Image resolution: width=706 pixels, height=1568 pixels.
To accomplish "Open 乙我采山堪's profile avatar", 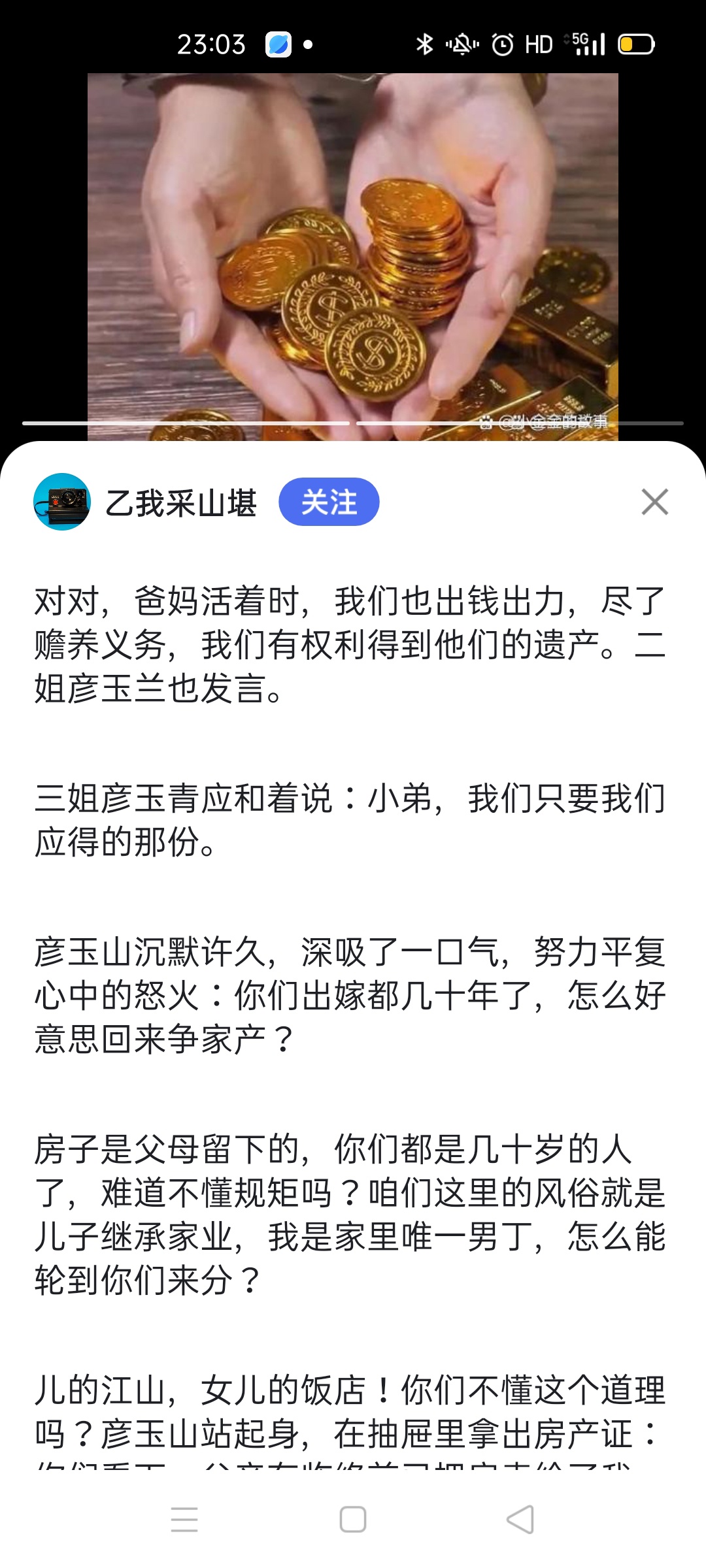I will [62, 502].
